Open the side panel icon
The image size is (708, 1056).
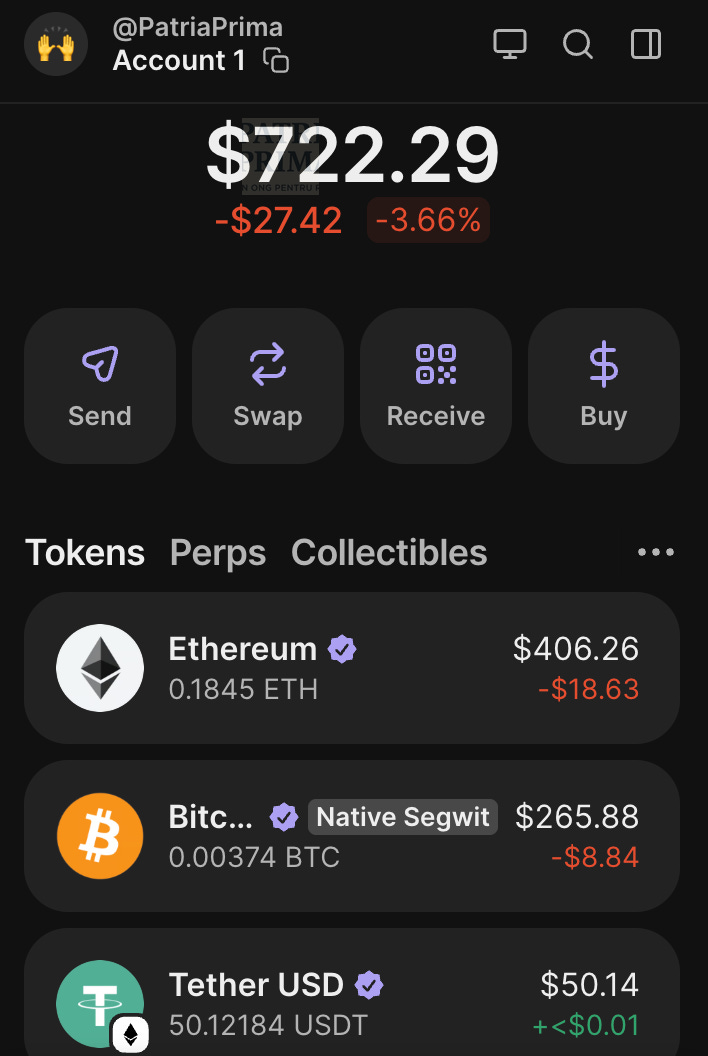(646, 45)
